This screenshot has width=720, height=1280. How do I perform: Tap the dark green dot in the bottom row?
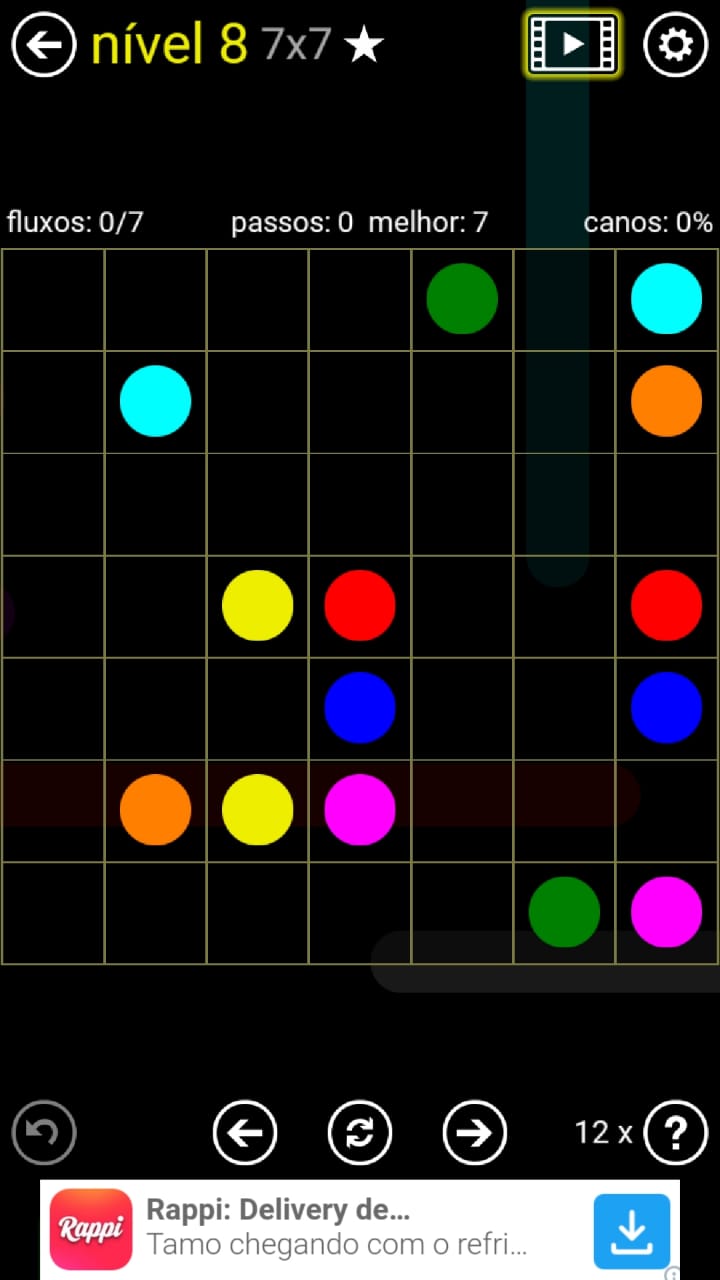point(564,911)
